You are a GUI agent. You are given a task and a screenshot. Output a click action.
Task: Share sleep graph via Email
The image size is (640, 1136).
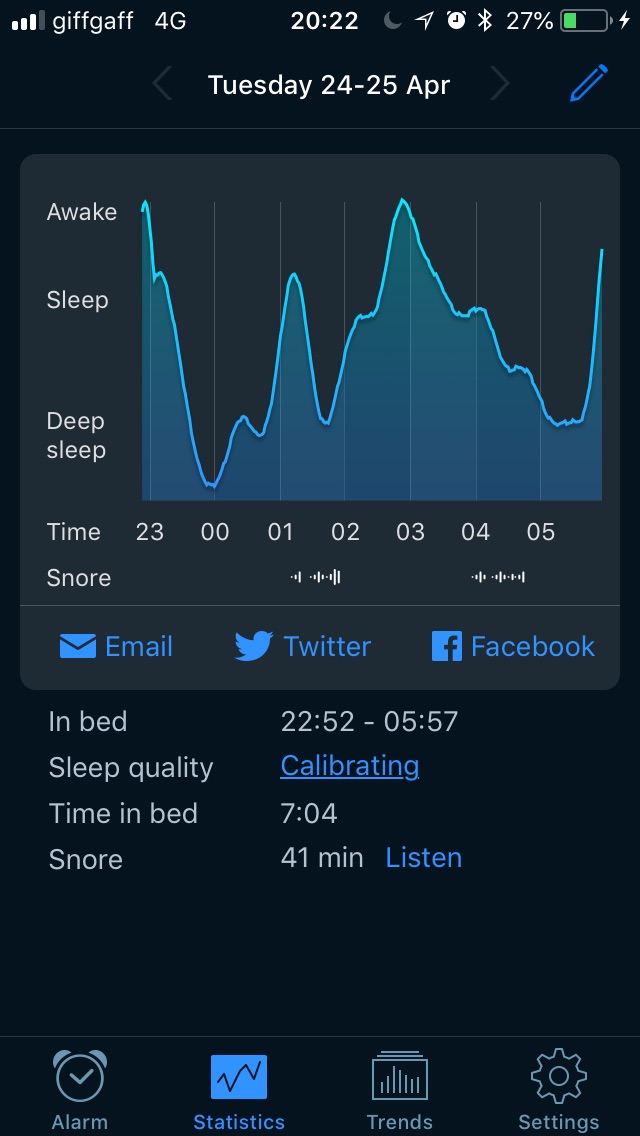[x=116, y=646]
